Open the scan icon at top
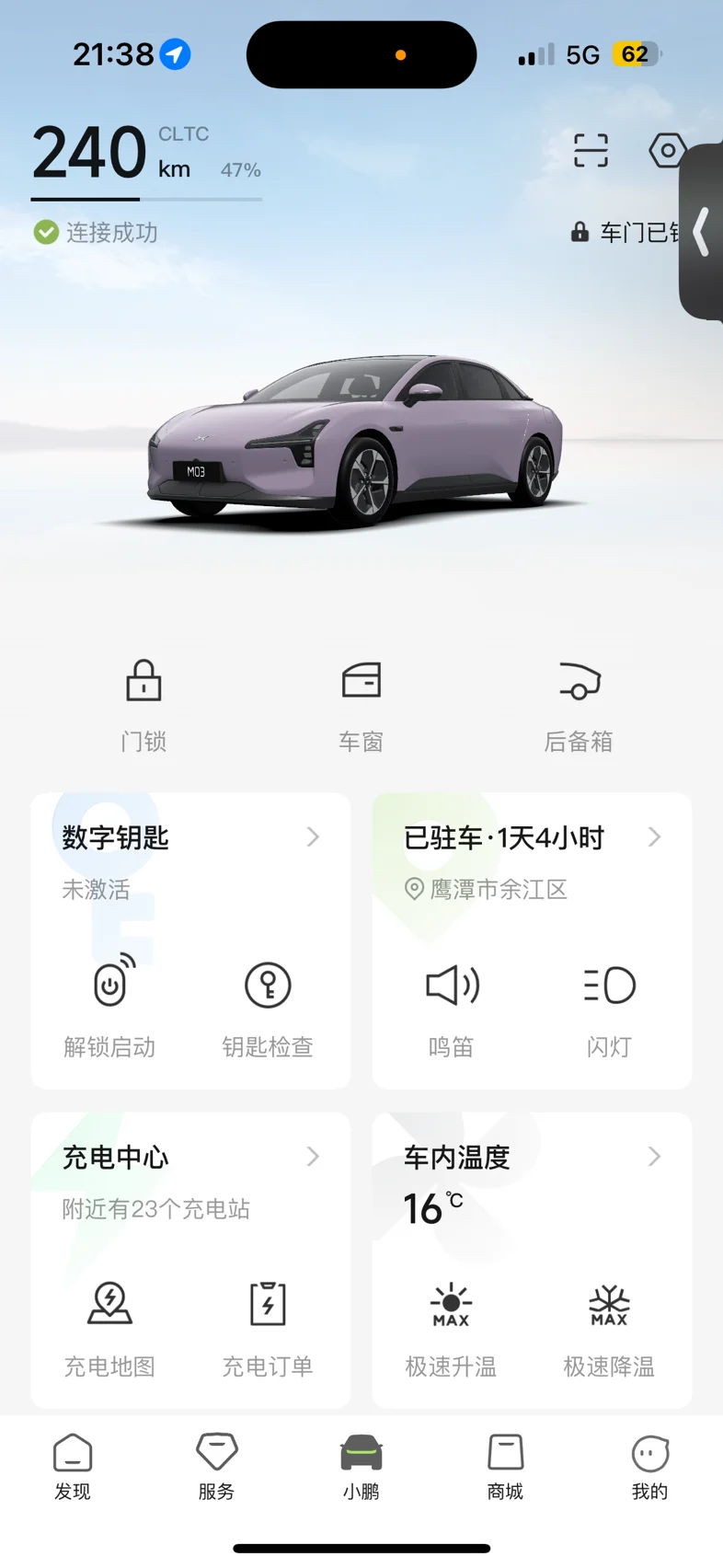The width and height of the screenshot is (723, 1568). (x=591, y=150)
